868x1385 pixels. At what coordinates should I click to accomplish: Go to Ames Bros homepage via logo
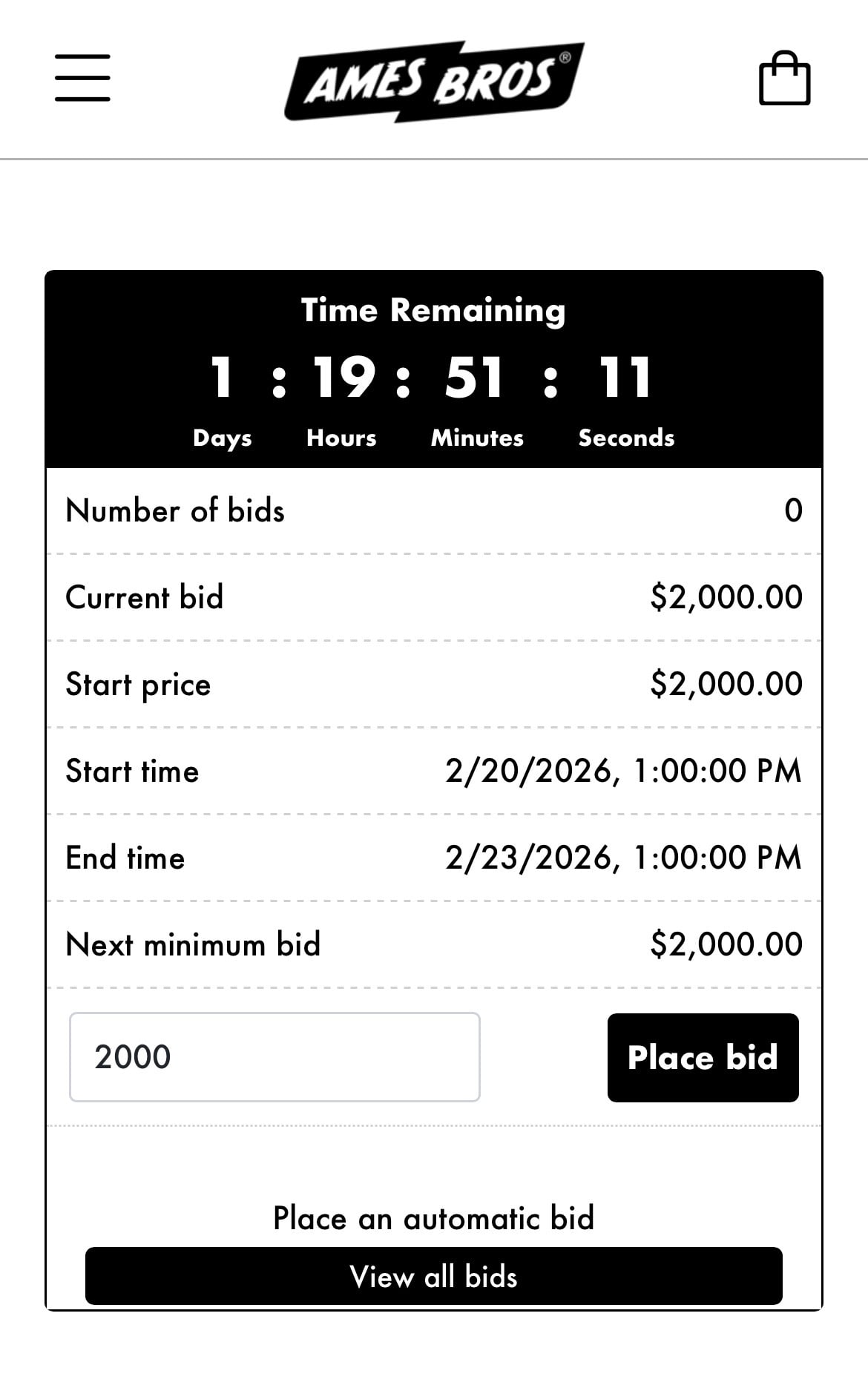coord(434,81)
